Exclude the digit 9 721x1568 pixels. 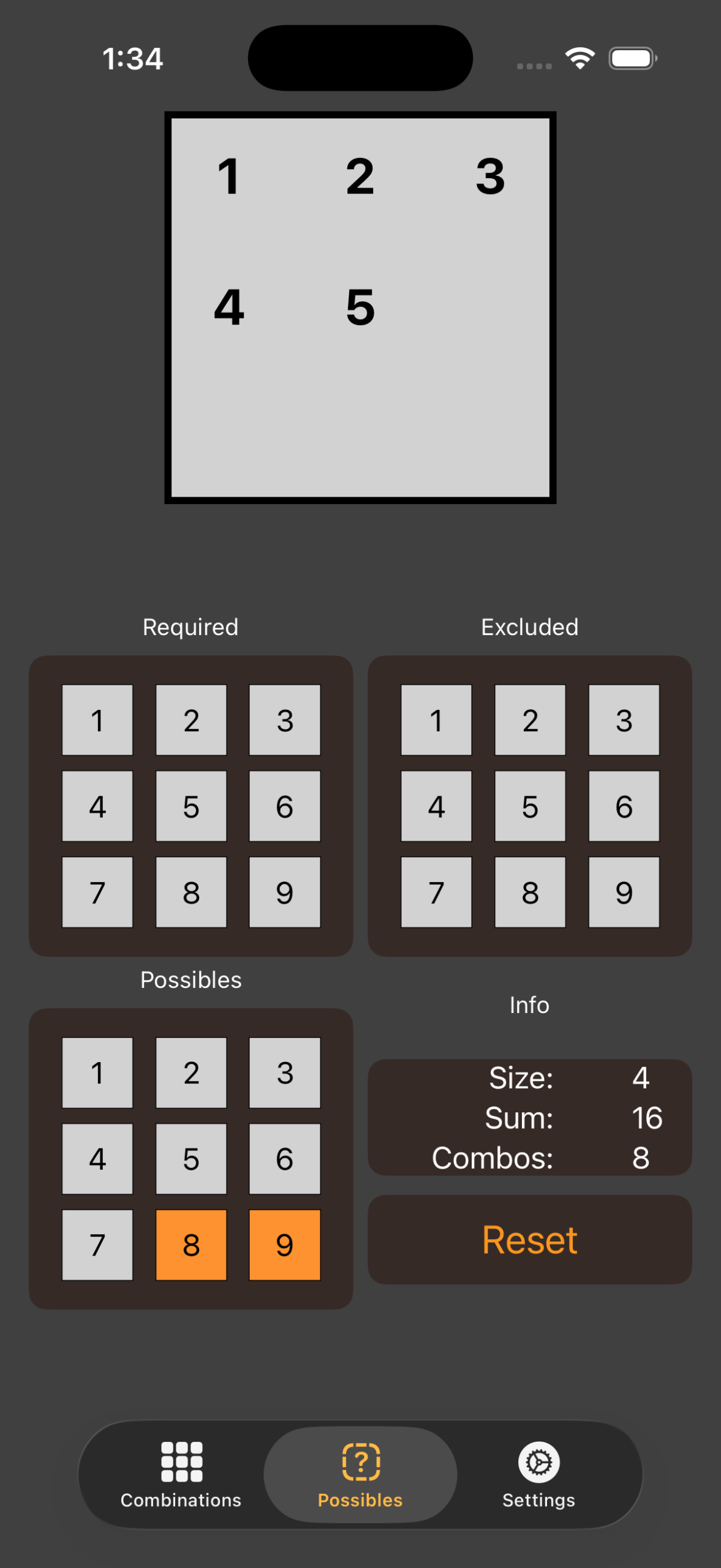click(x=624, y=892)
